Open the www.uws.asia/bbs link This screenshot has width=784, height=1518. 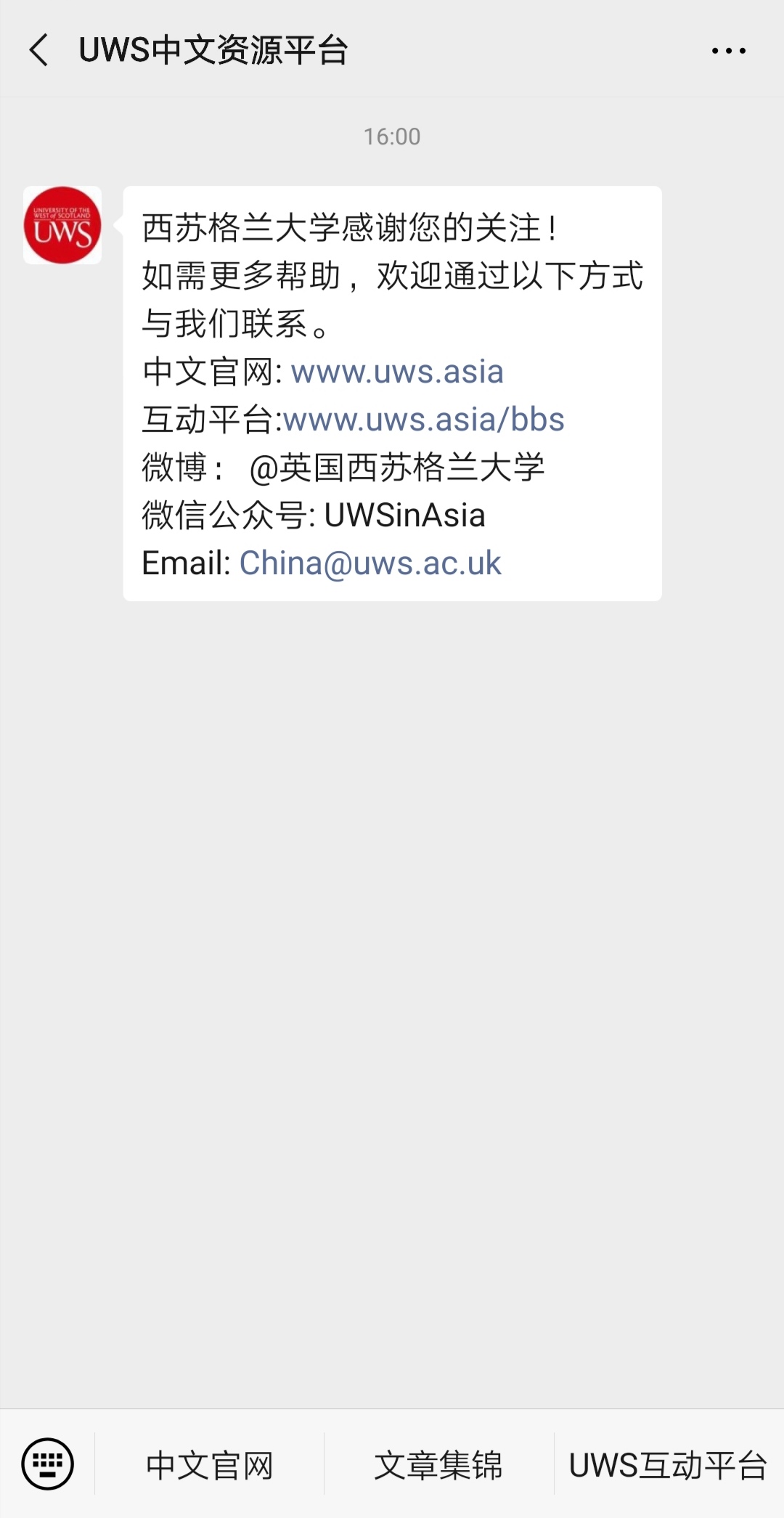[x=424, y=420]
